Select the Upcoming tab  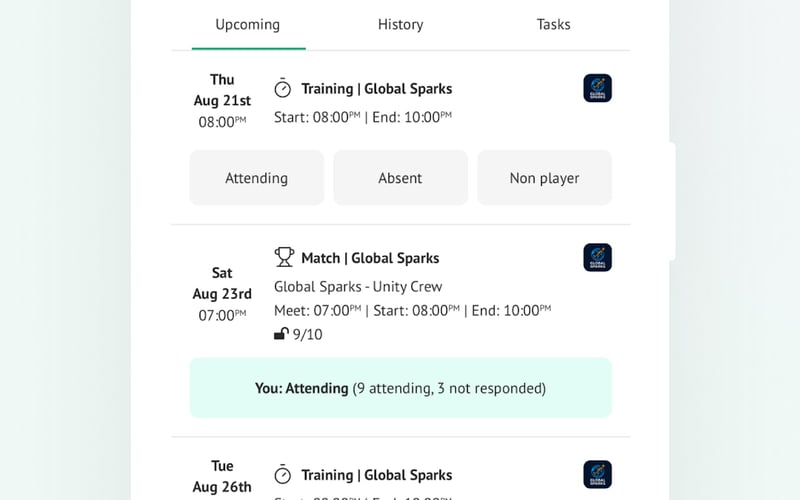click(248, 24)
